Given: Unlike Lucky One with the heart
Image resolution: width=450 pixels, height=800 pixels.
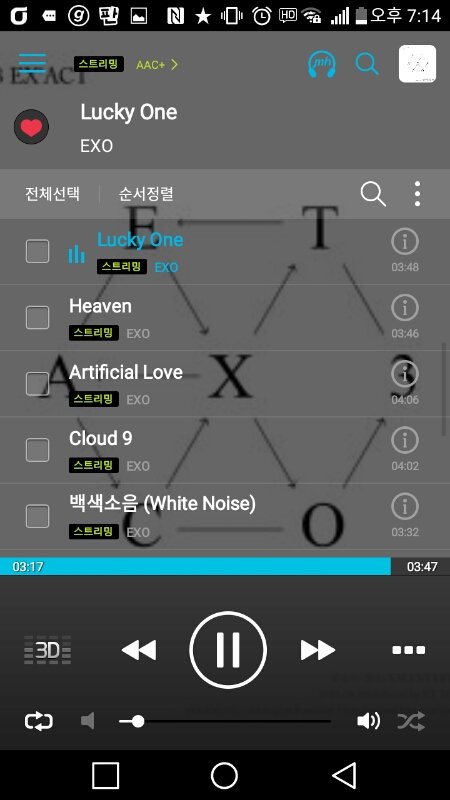Looking at the screenshot, I should tap(32, 127).
